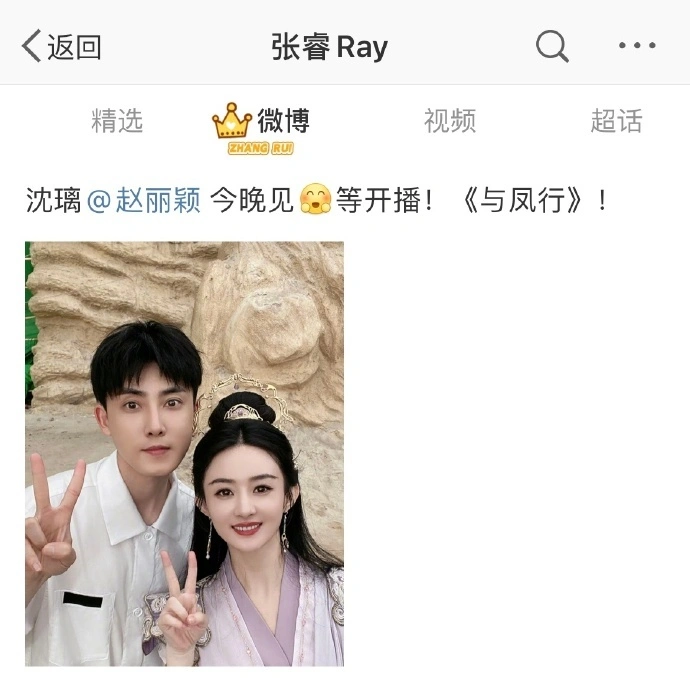Switch to the 精选 tab
Screen dimensions: 690x678
(117, 122)
